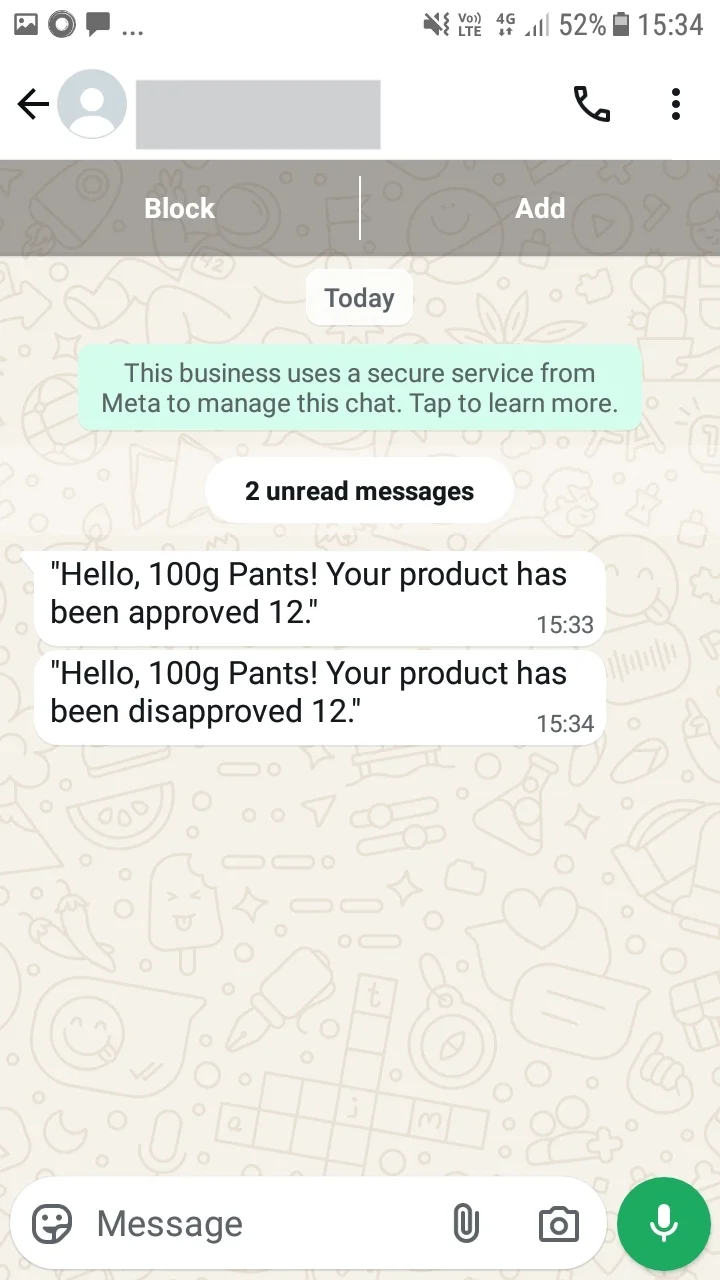Block this business contact

coord(180,208)
